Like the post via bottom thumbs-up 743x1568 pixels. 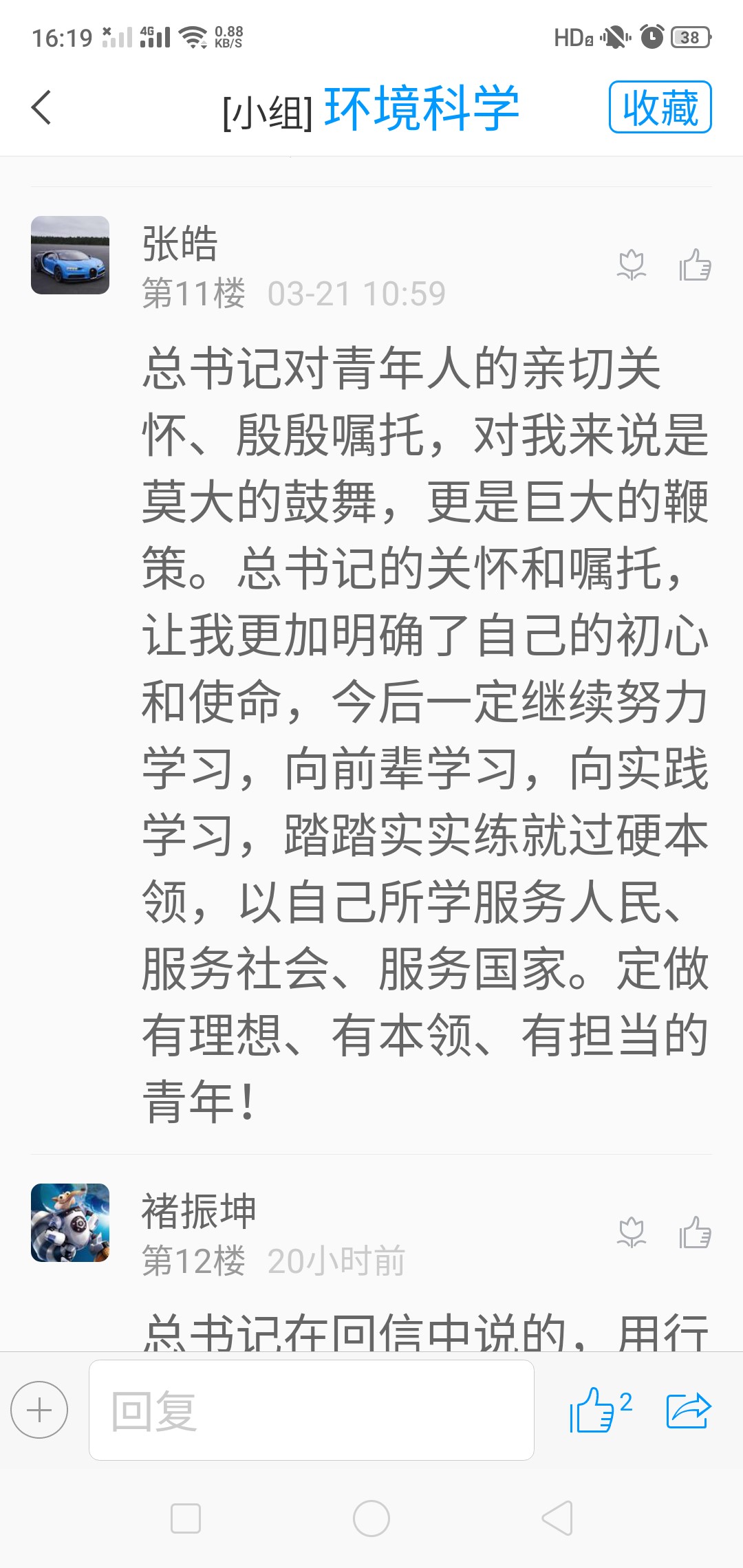(x=593, y=1410)
